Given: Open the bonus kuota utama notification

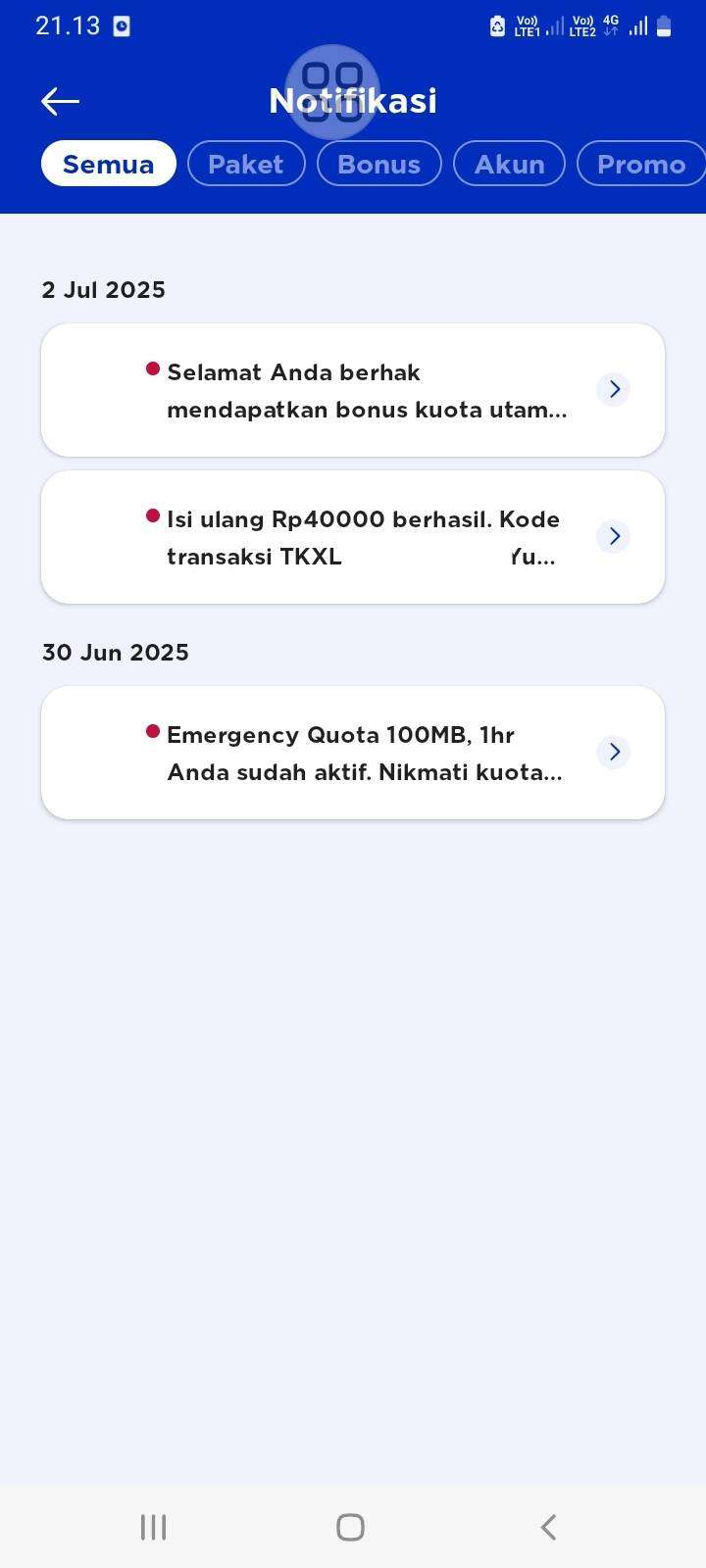Looking at the screenshot, I should [353, 390].
